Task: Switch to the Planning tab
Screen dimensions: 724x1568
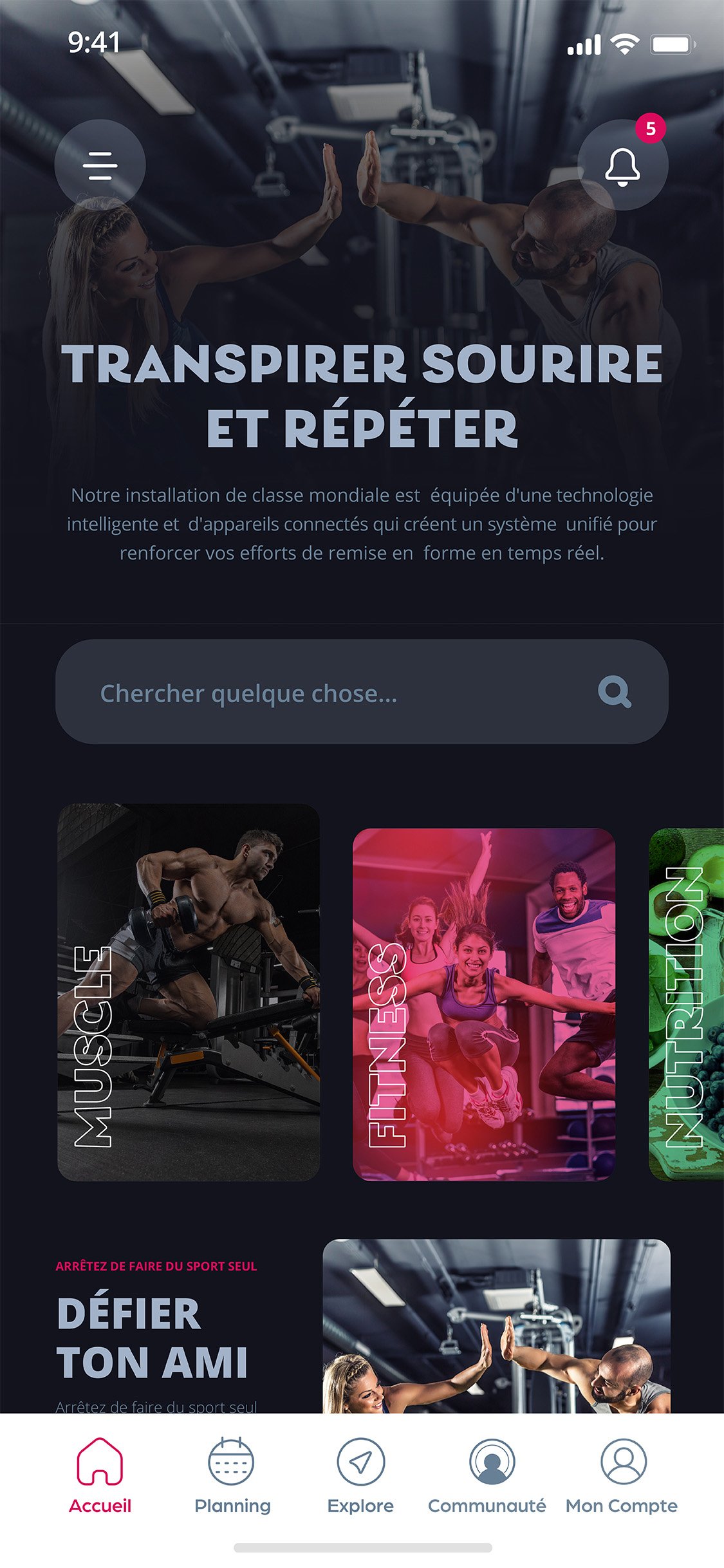Action: click(232, 1475)
